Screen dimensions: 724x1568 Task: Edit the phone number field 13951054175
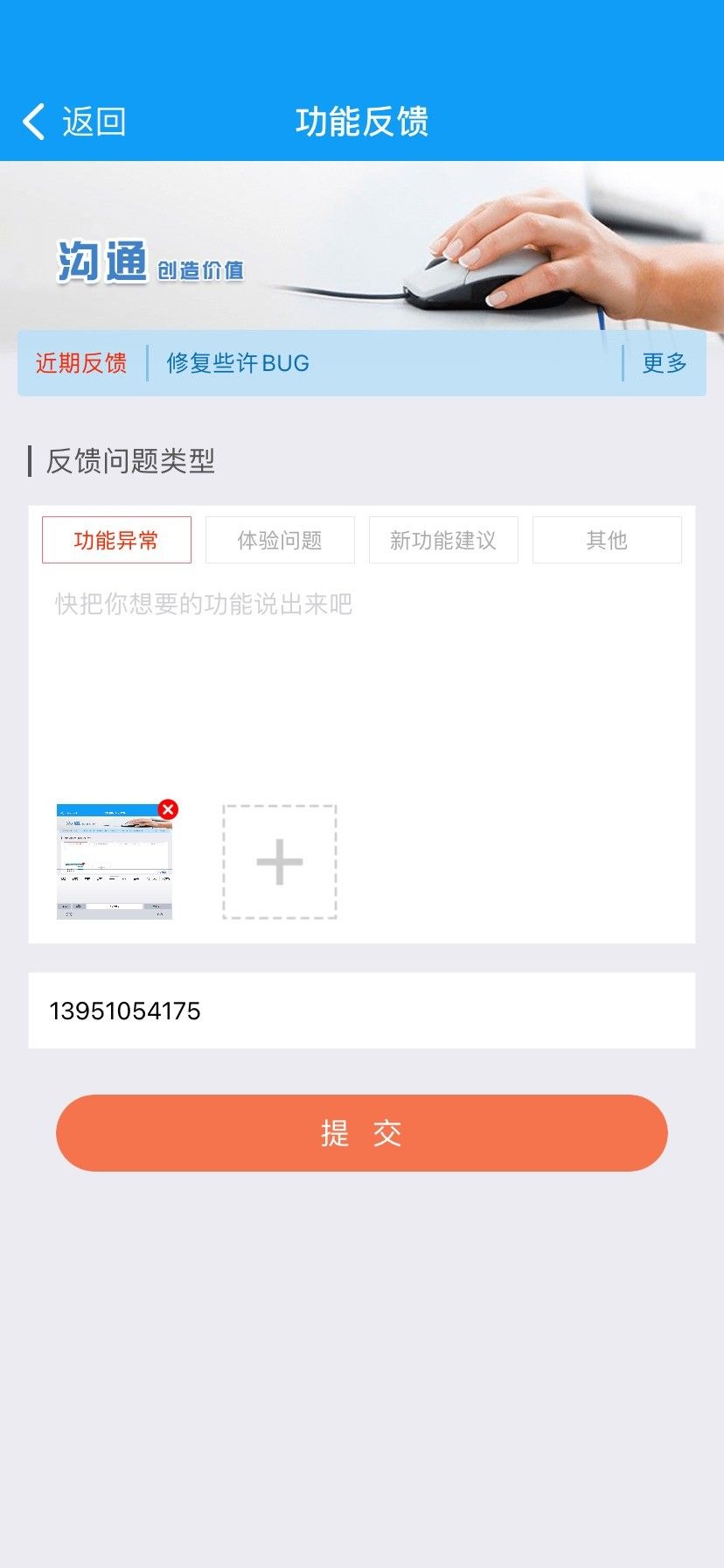pyautogui.click(x=362, y=1011)
